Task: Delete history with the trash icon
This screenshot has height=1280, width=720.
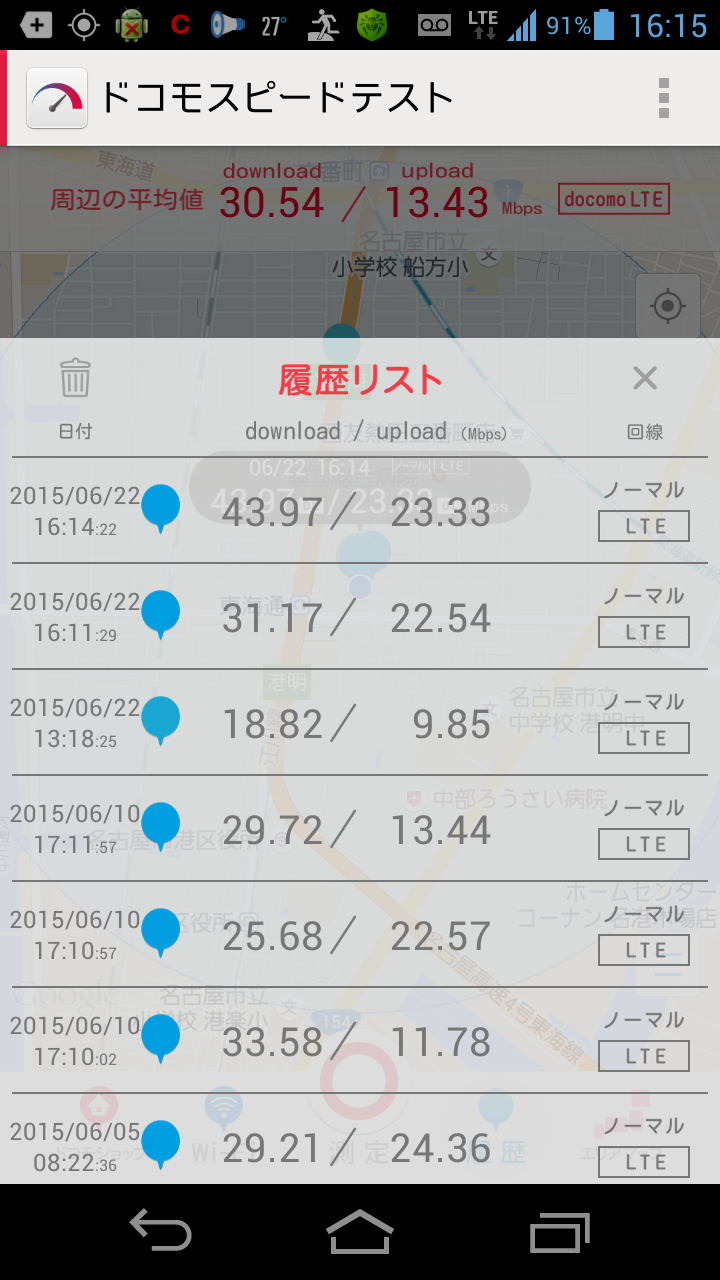Action: click(76, 379)
